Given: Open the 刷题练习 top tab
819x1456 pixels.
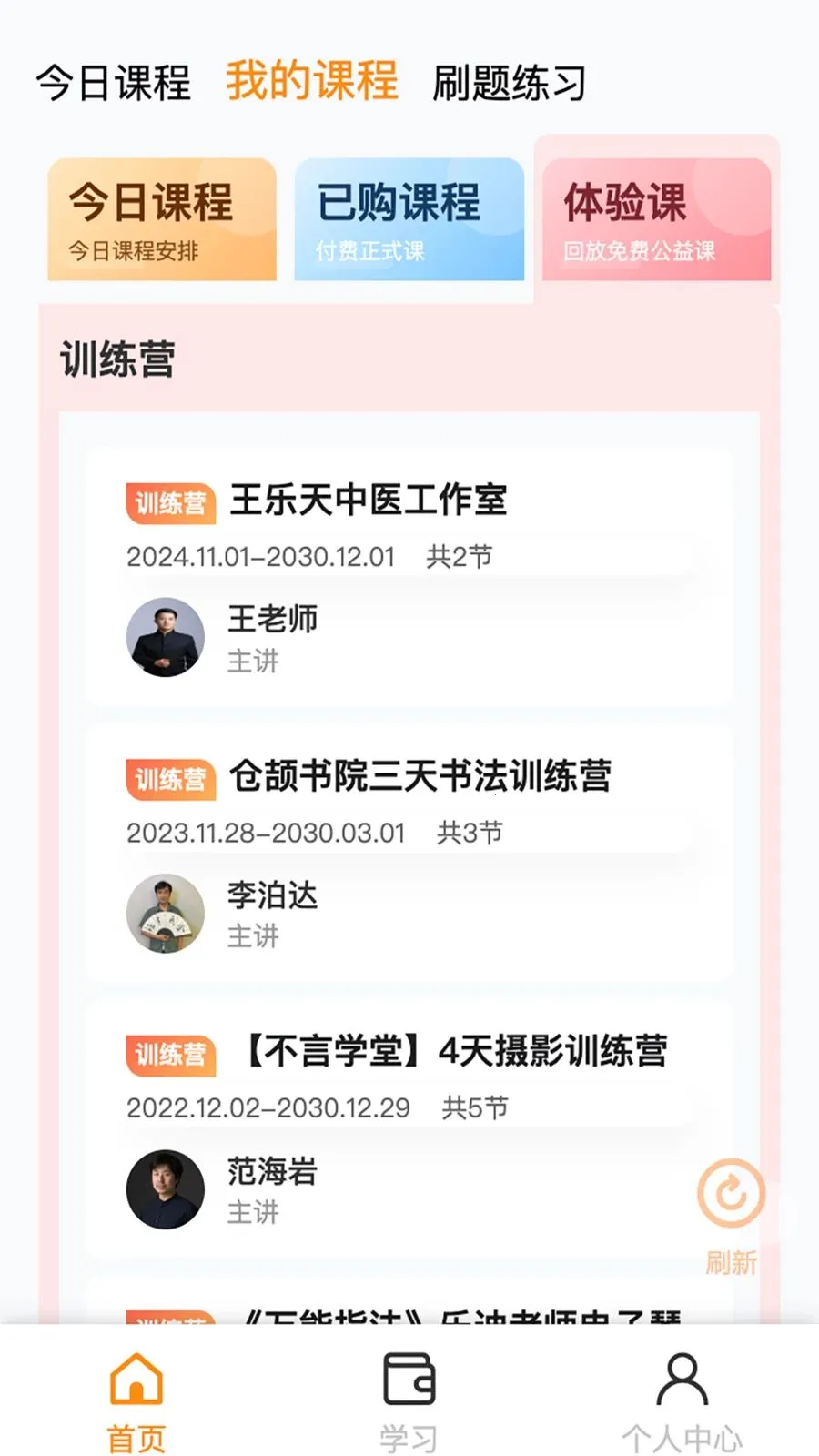Looking at the screenshot, I should click(509, 83).
